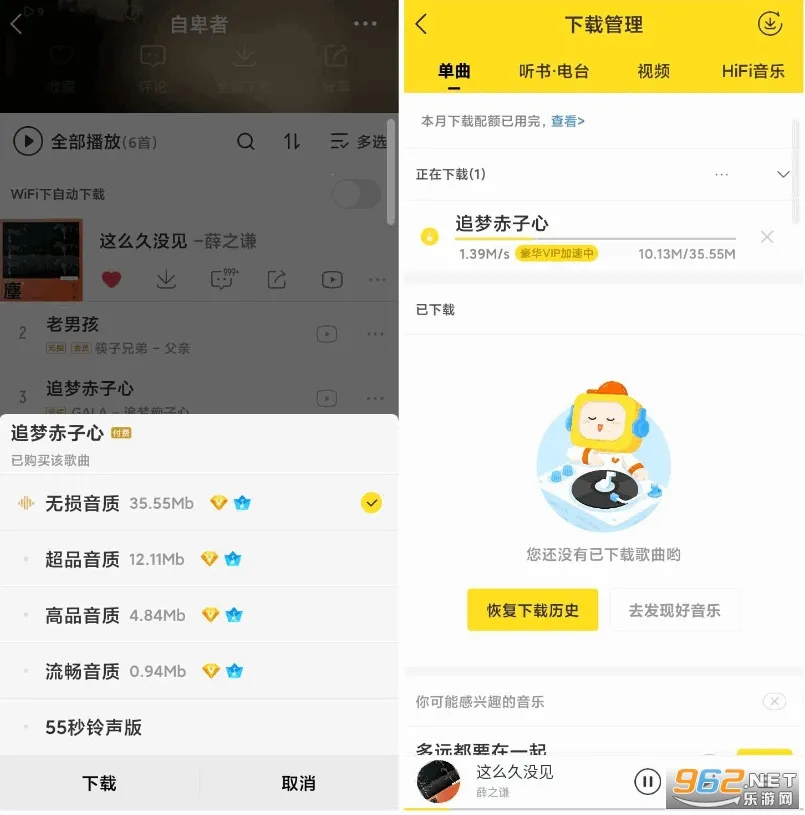The image size is (805, 815).
Task: Switch to the 听书·电台 tab
Action: [x=552, y=71]
